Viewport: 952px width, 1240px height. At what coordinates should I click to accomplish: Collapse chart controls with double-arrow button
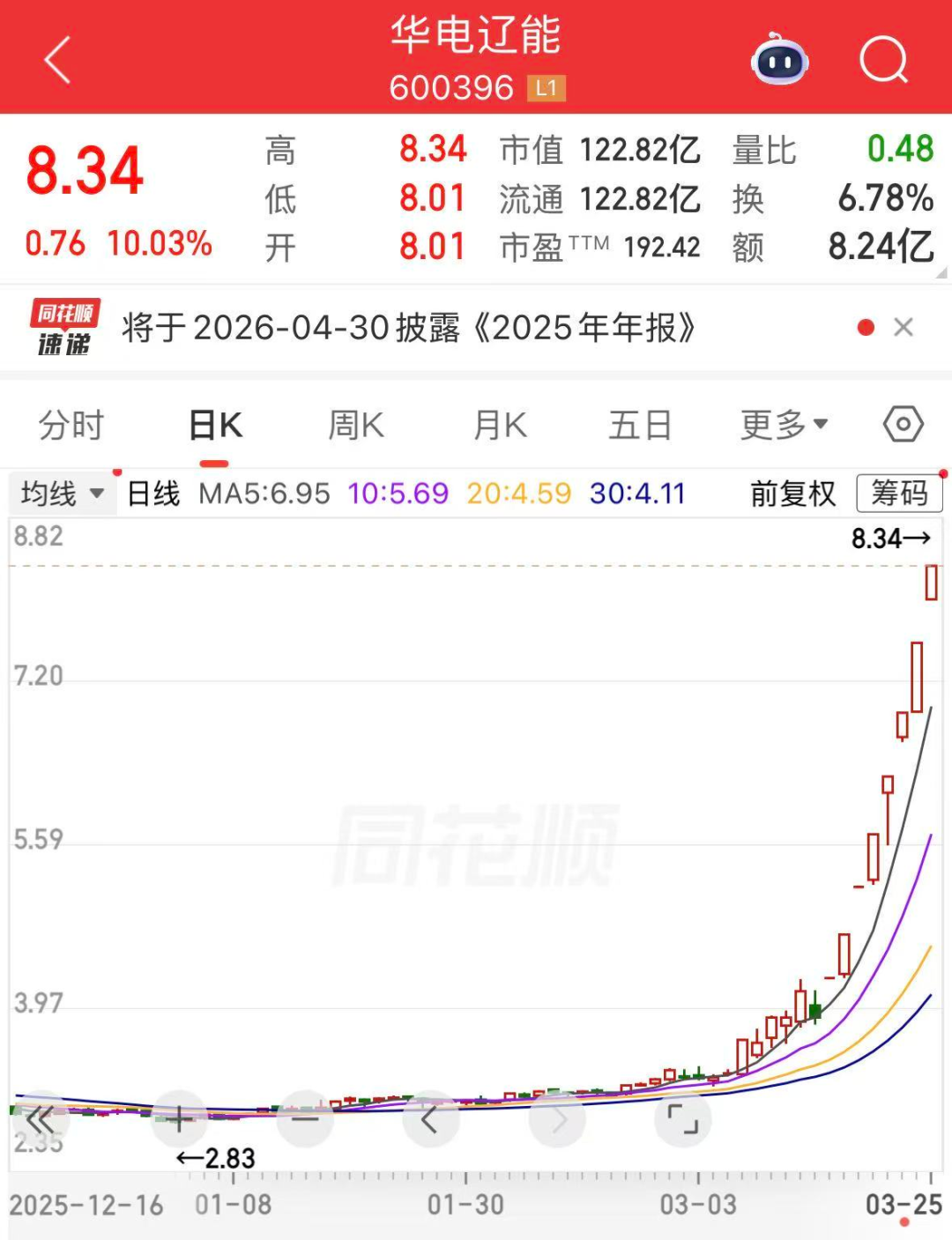(41, 1120)
